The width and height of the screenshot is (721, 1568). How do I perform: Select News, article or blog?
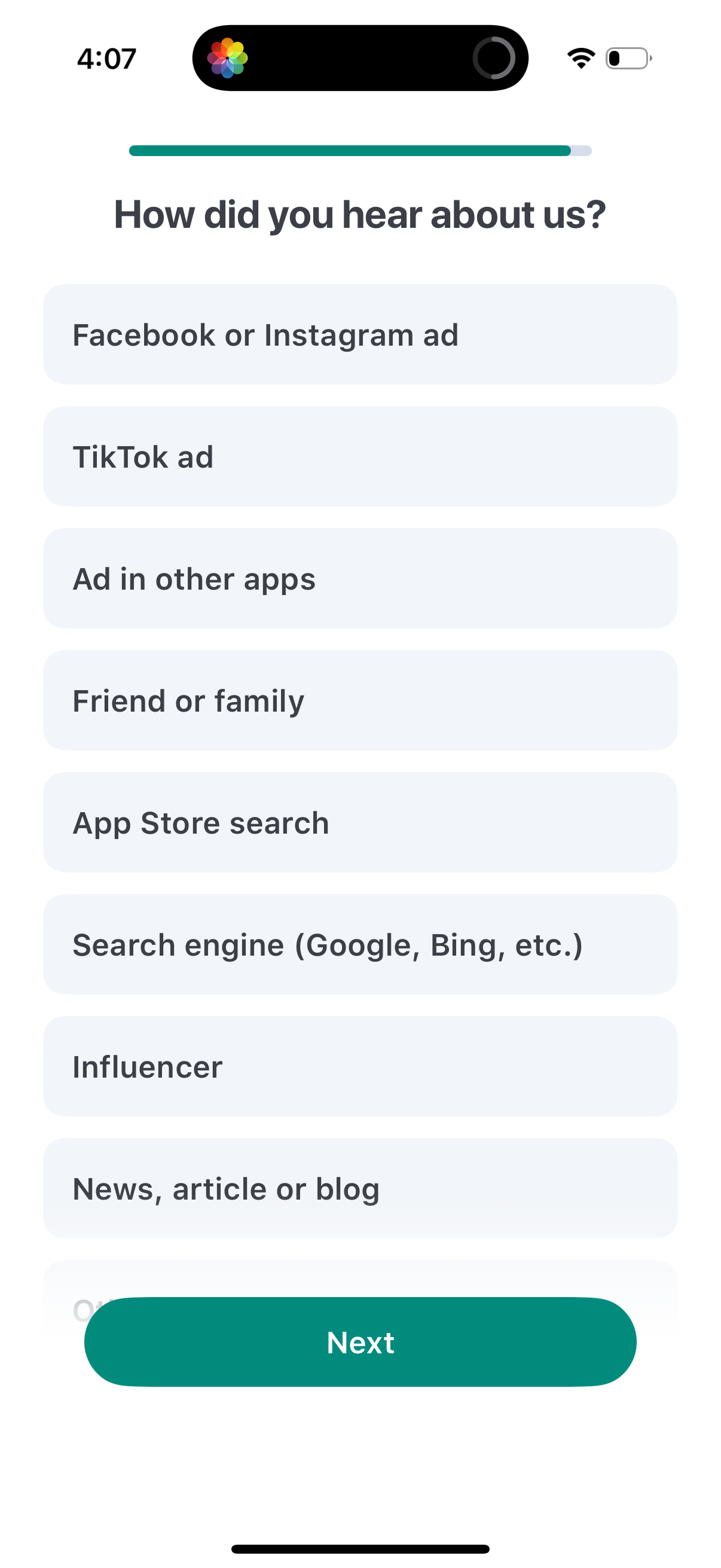360,1189
